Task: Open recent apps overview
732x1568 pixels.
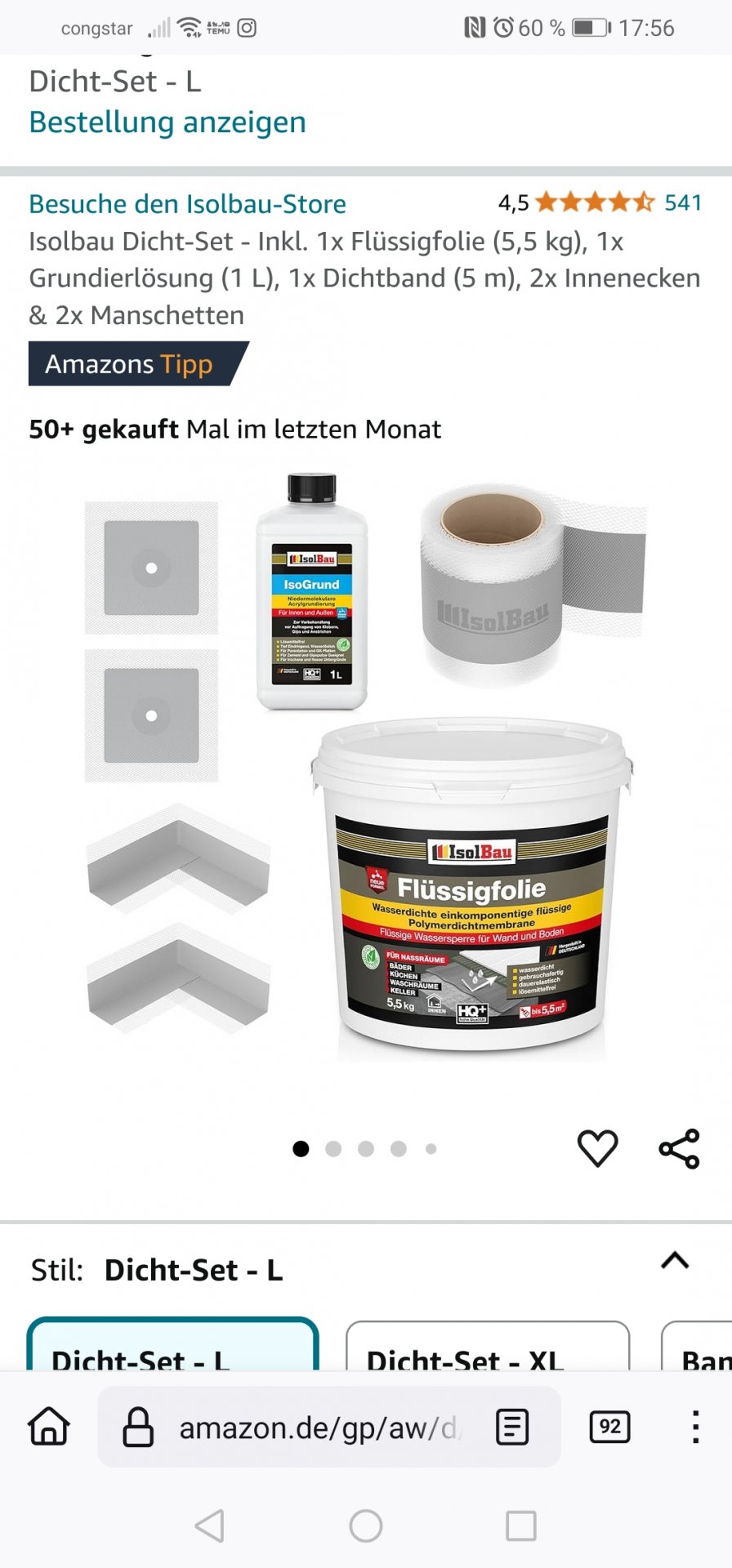Action: [x=520, y=1525]
